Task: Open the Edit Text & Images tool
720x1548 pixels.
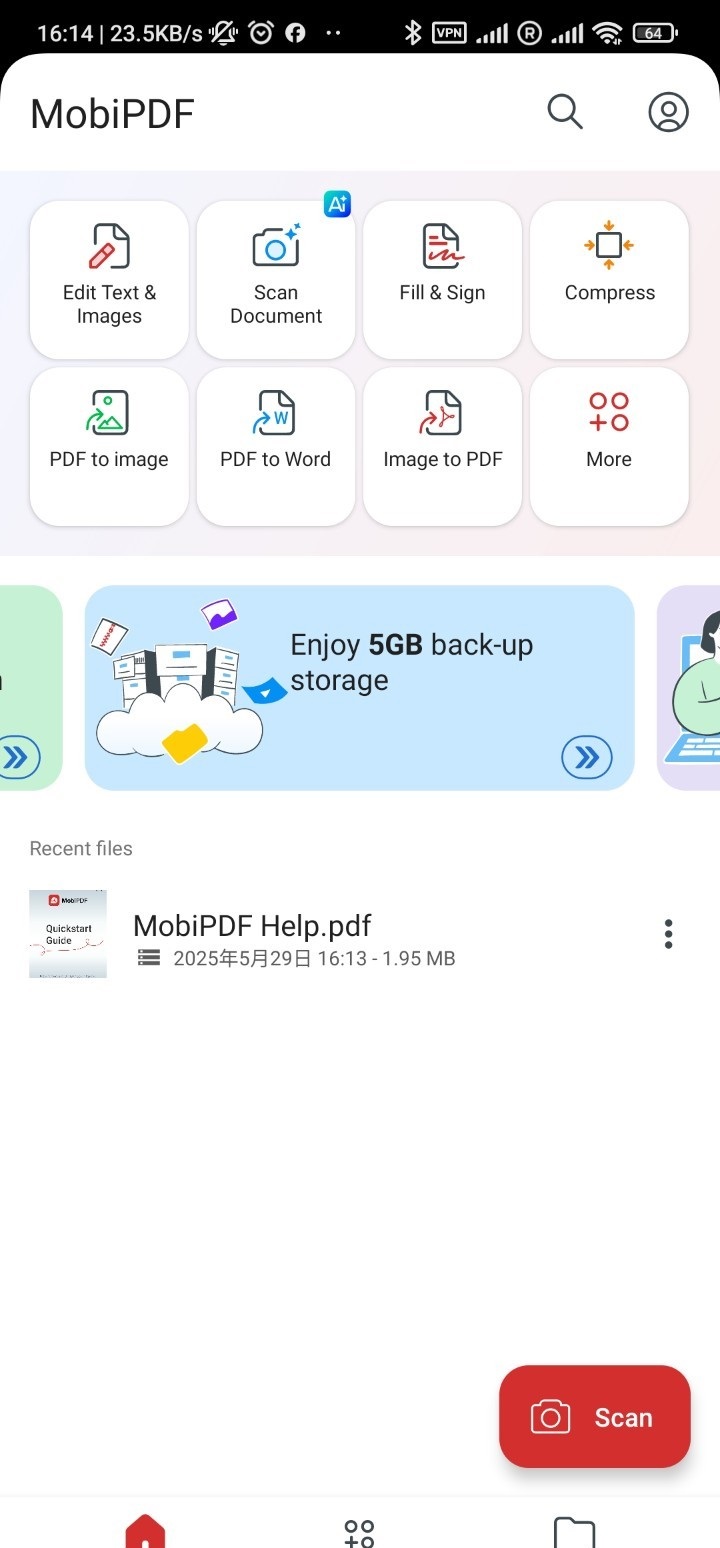Action: point(109,280)
